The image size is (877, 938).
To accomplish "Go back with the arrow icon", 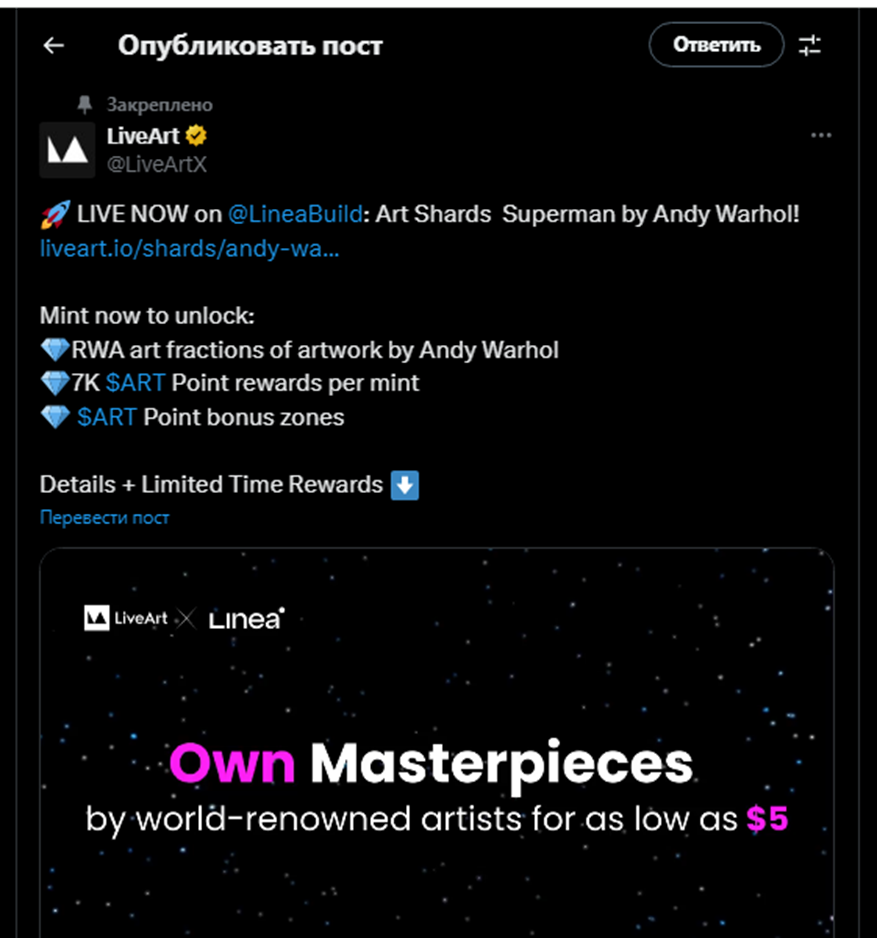I will 53,46.
